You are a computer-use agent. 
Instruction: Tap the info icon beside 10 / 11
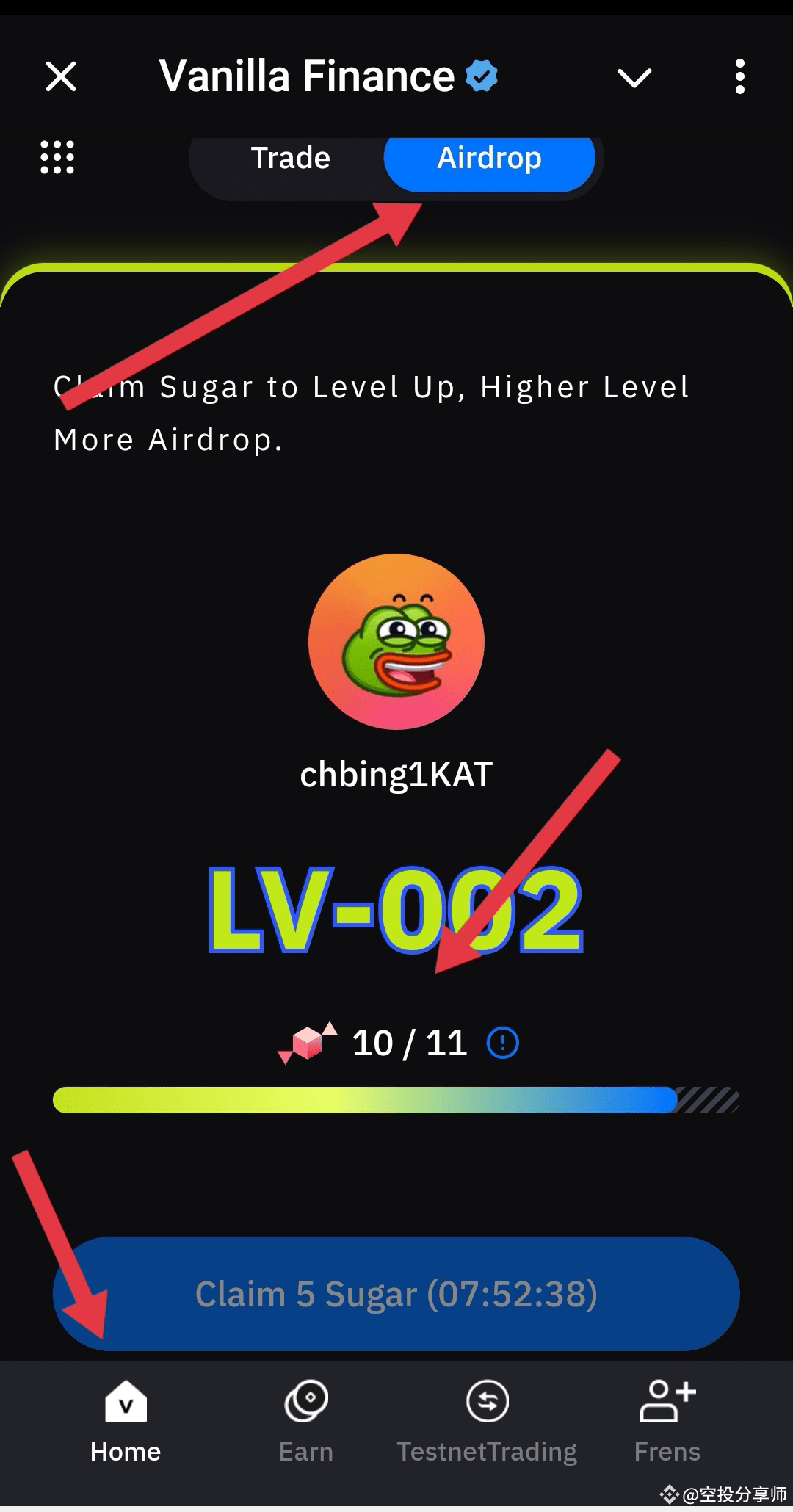click(x=503, y=1043)
